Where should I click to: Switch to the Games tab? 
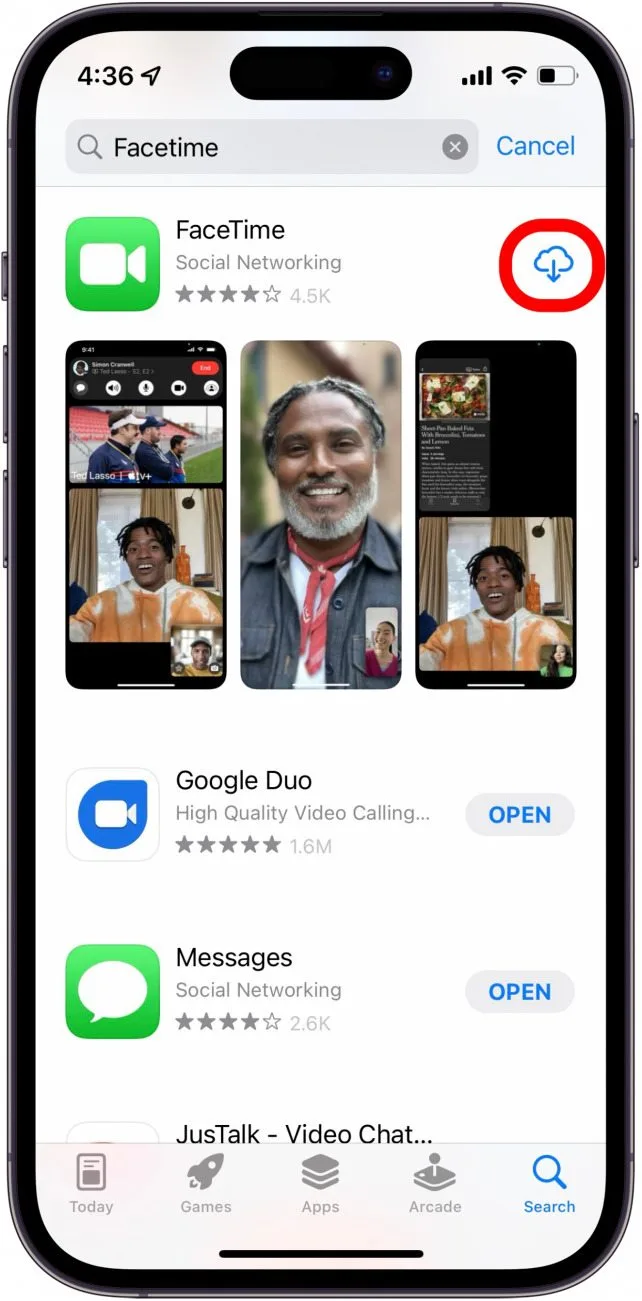(x=206, y=1185)
